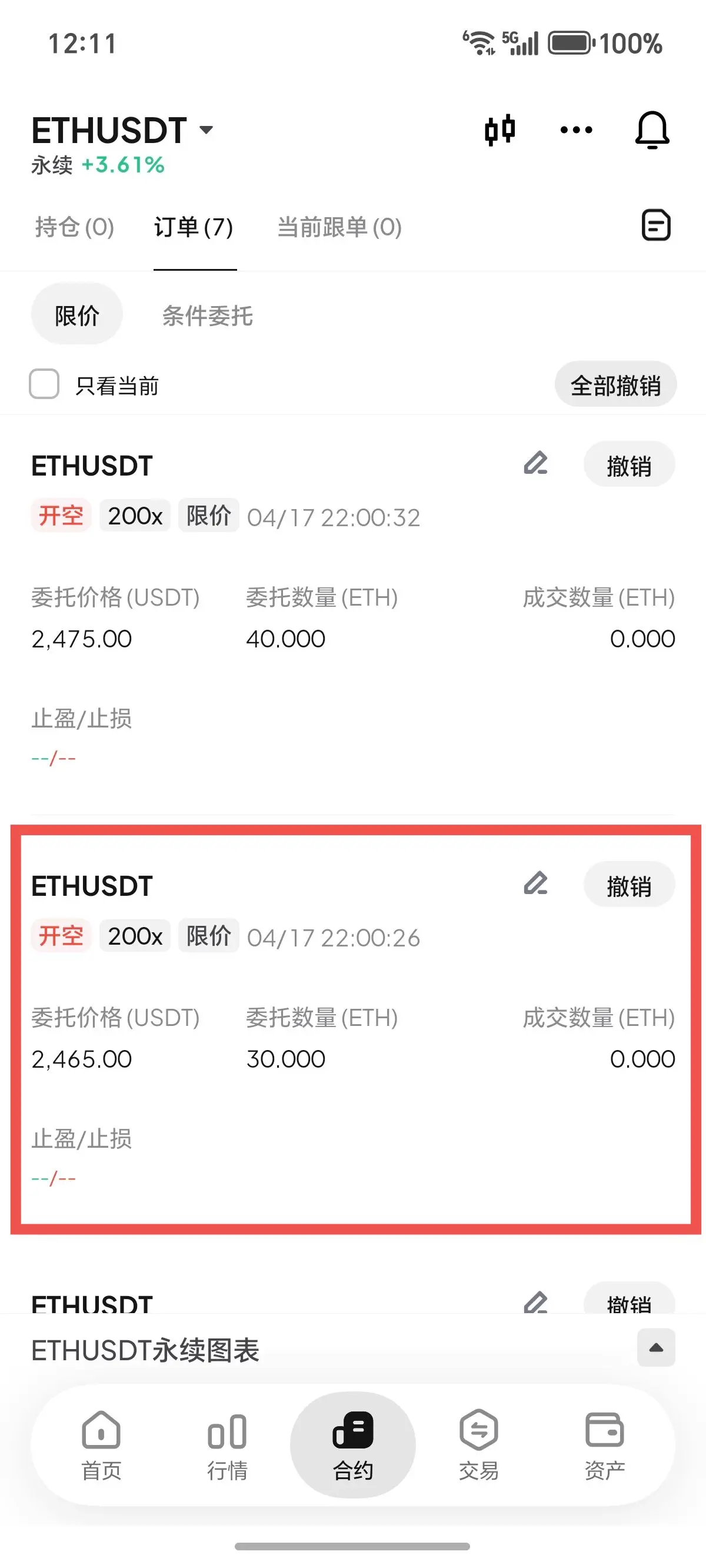
Task: Open the candlestick chart icon
Action: 499,130
